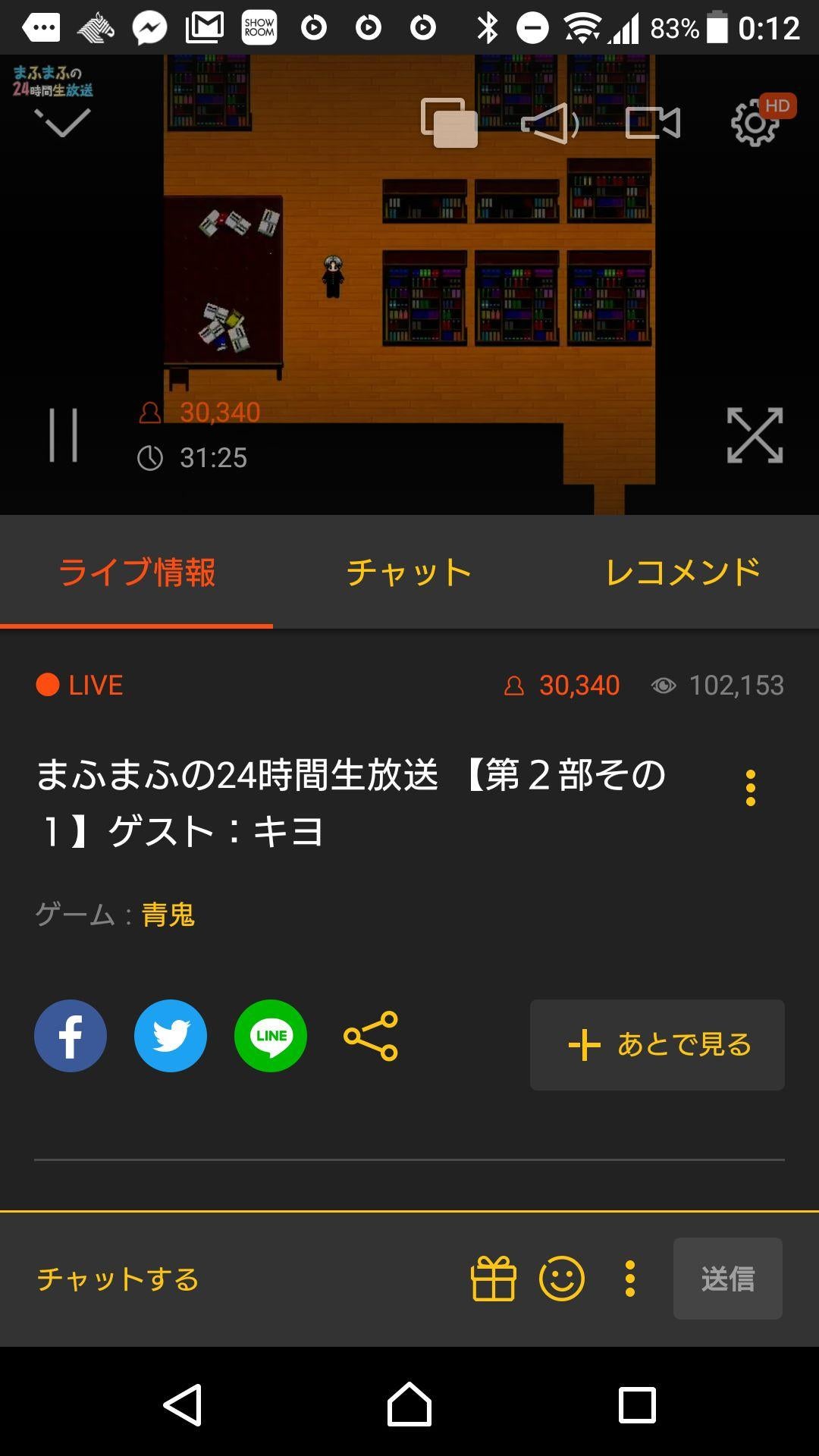Tap the video camera icon
This screenshot has width=819, height=1456.
pyautogui.click(x=652, y=123)
